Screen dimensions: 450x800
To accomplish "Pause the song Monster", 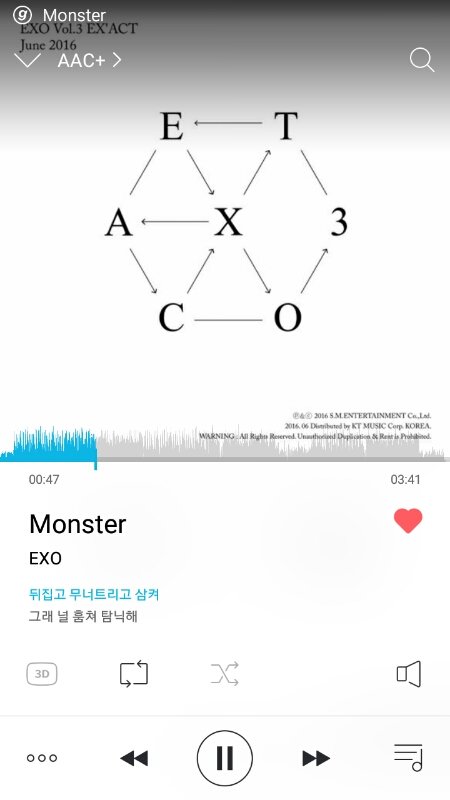I will click(224, 758).
